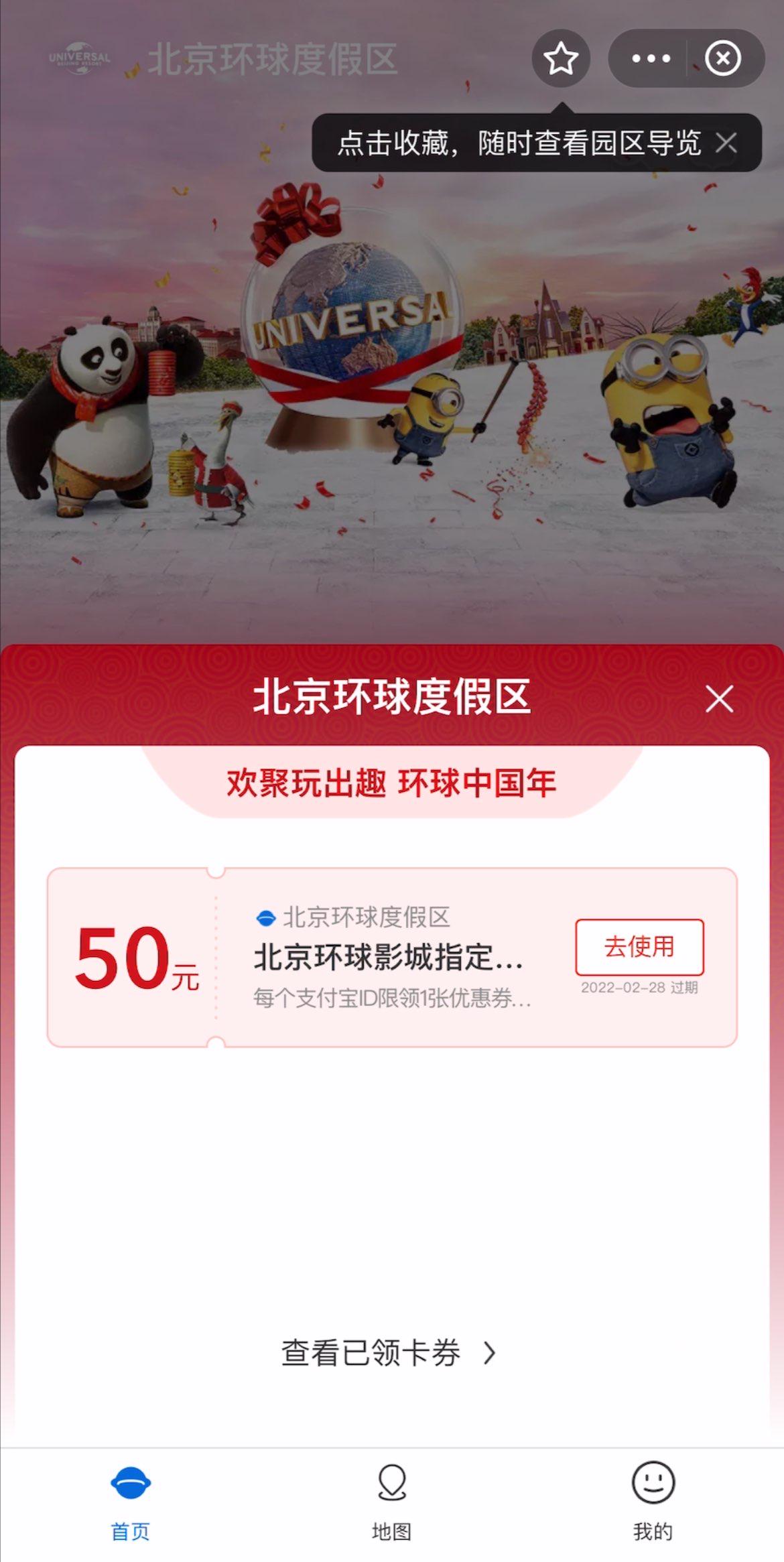Tap 去使用 to use the 50元 coupon
The width and height of the screenshot is (784, 1562).
pyautogui.click(x=639, y=947)
